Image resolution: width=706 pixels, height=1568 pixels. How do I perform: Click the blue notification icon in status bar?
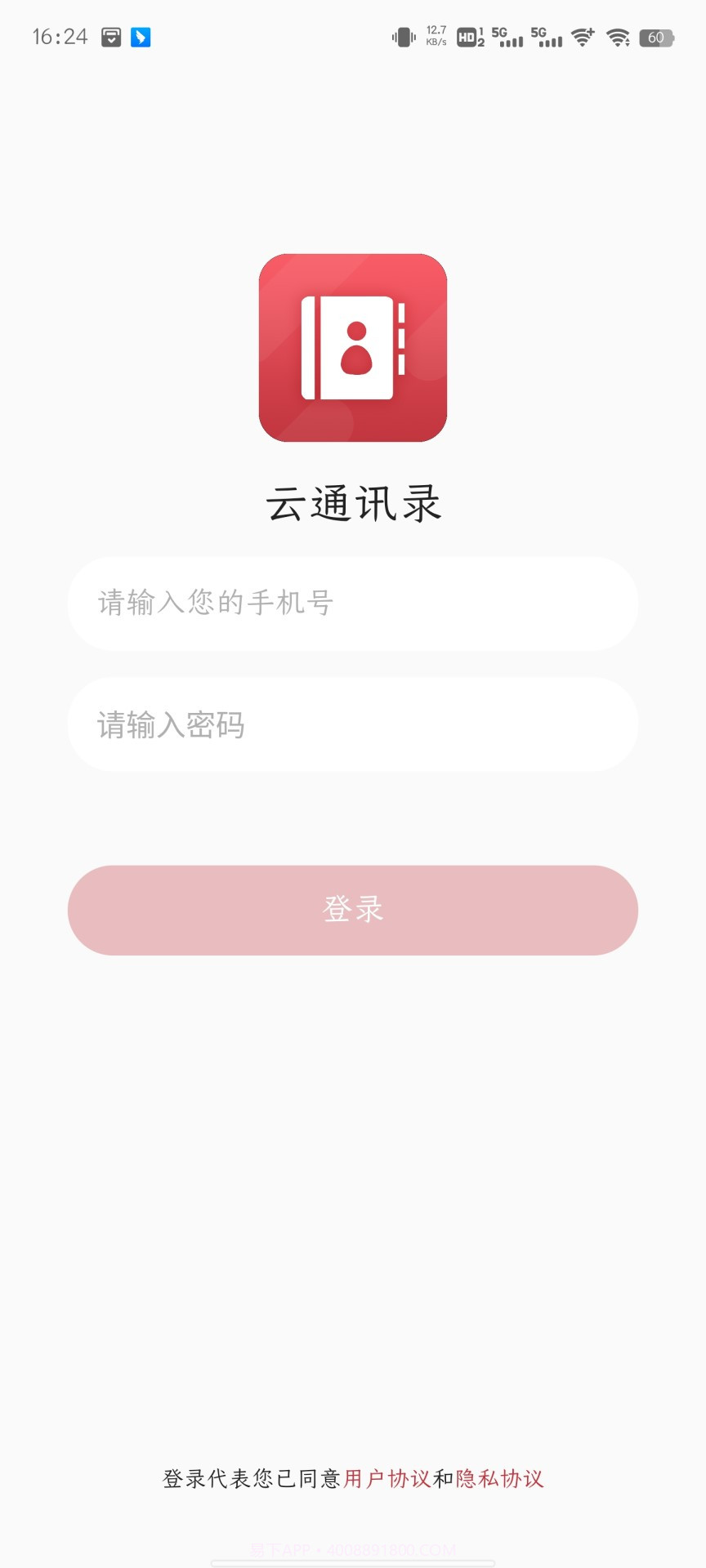click(139, 36)
